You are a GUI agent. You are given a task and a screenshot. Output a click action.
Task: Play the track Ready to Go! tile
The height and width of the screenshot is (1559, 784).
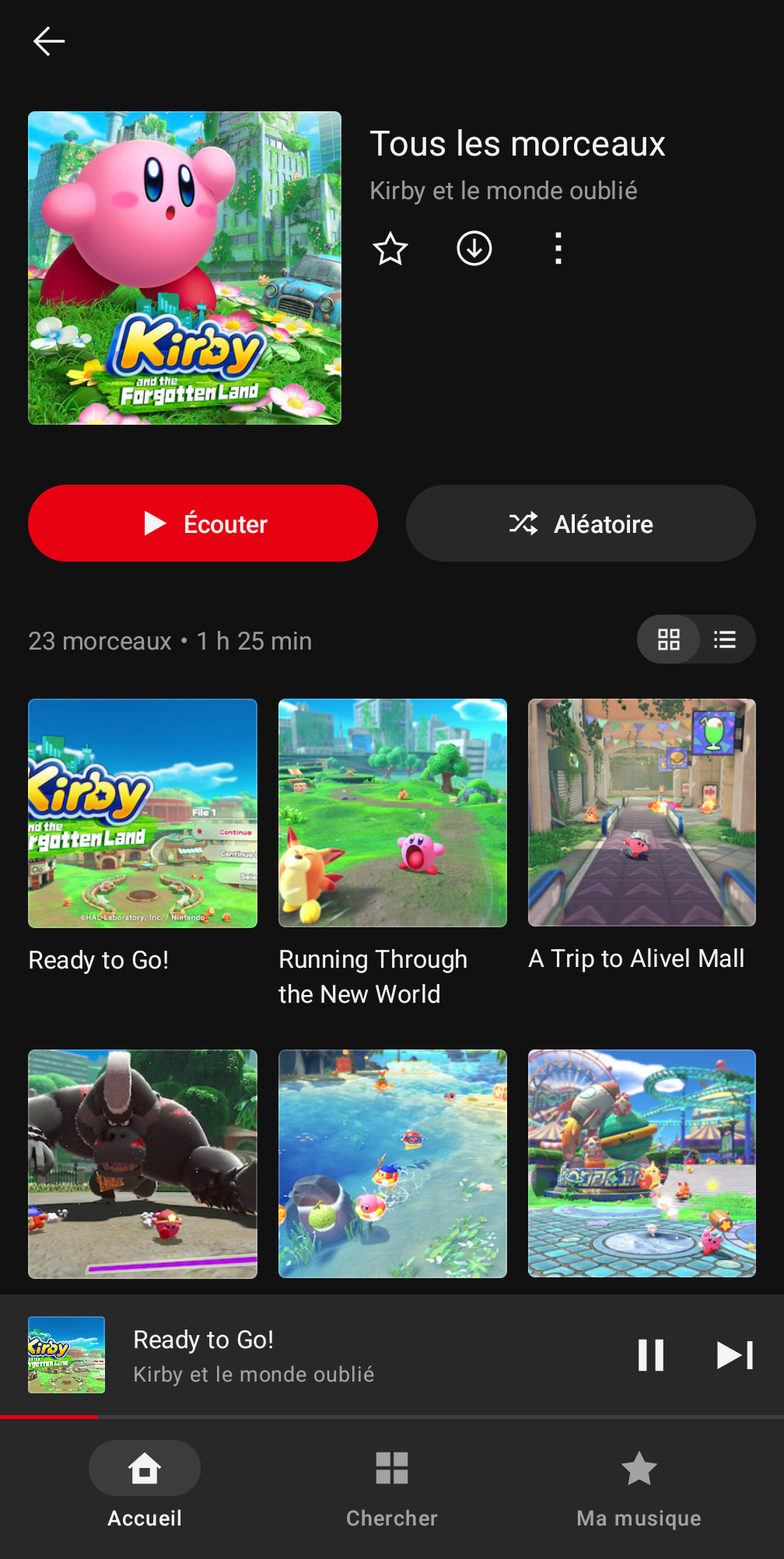tap(142, 813)
